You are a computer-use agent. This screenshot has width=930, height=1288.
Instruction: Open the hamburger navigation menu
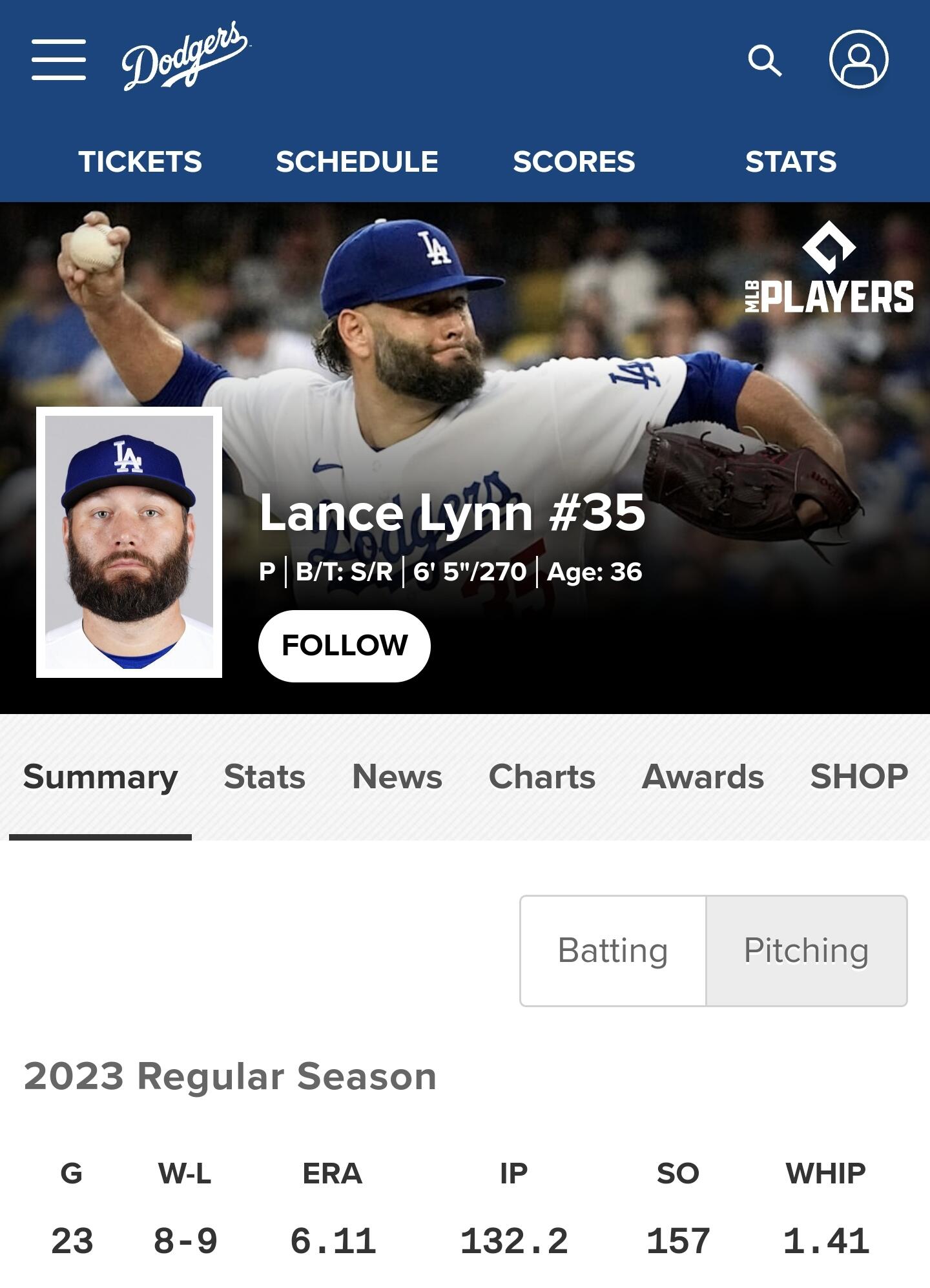coord(59,59)
